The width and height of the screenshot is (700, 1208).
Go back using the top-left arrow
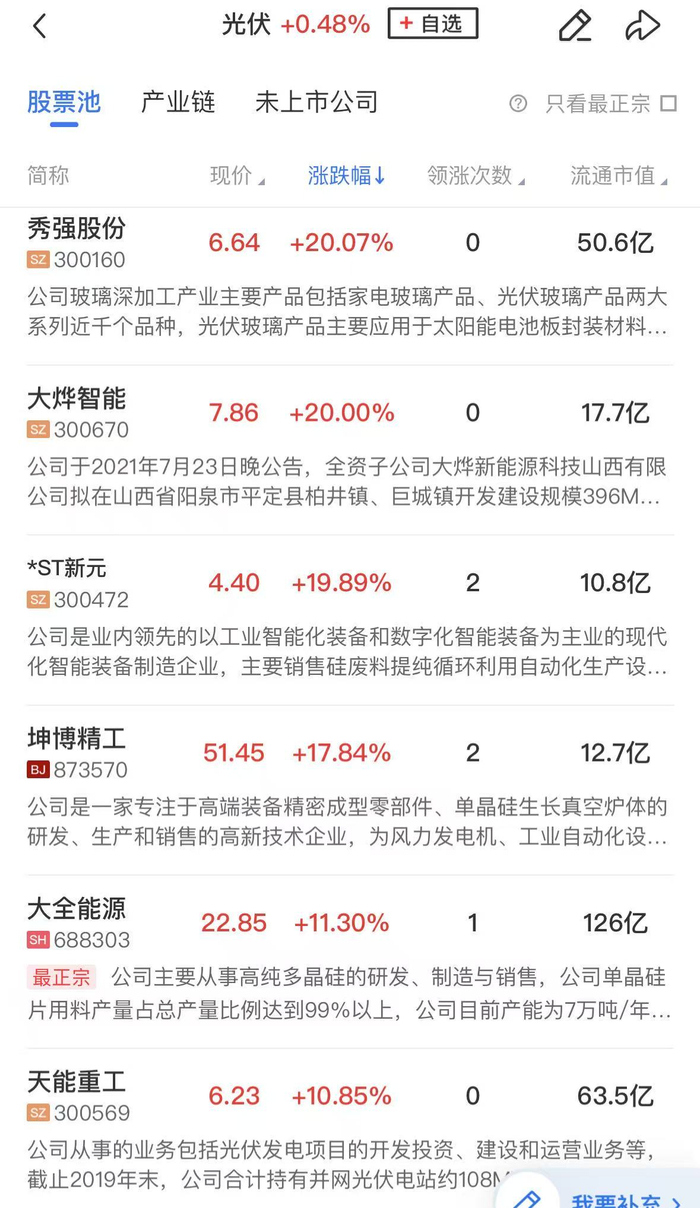(x=40, y=26)
